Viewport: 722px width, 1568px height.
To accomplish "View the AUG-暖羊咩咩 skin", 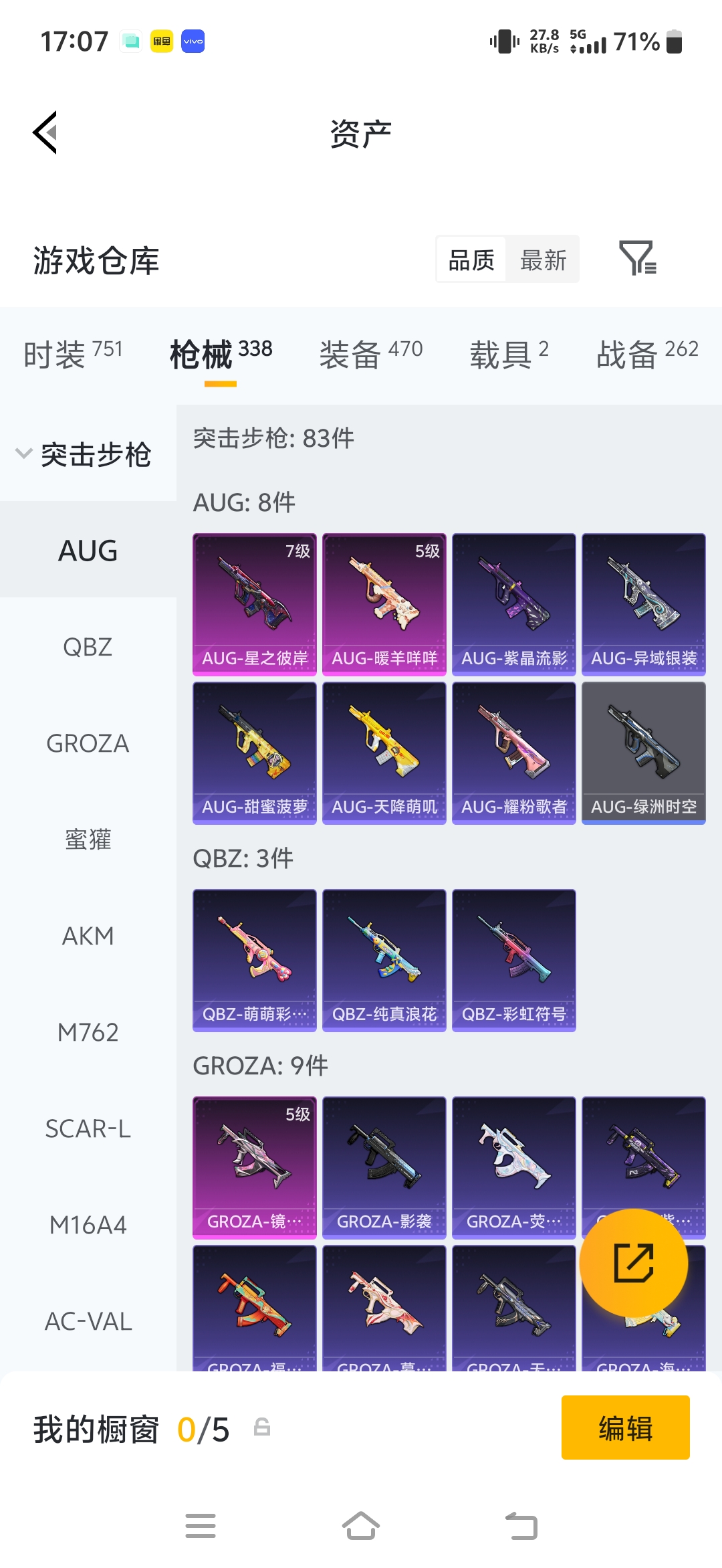I will (384, 604).
